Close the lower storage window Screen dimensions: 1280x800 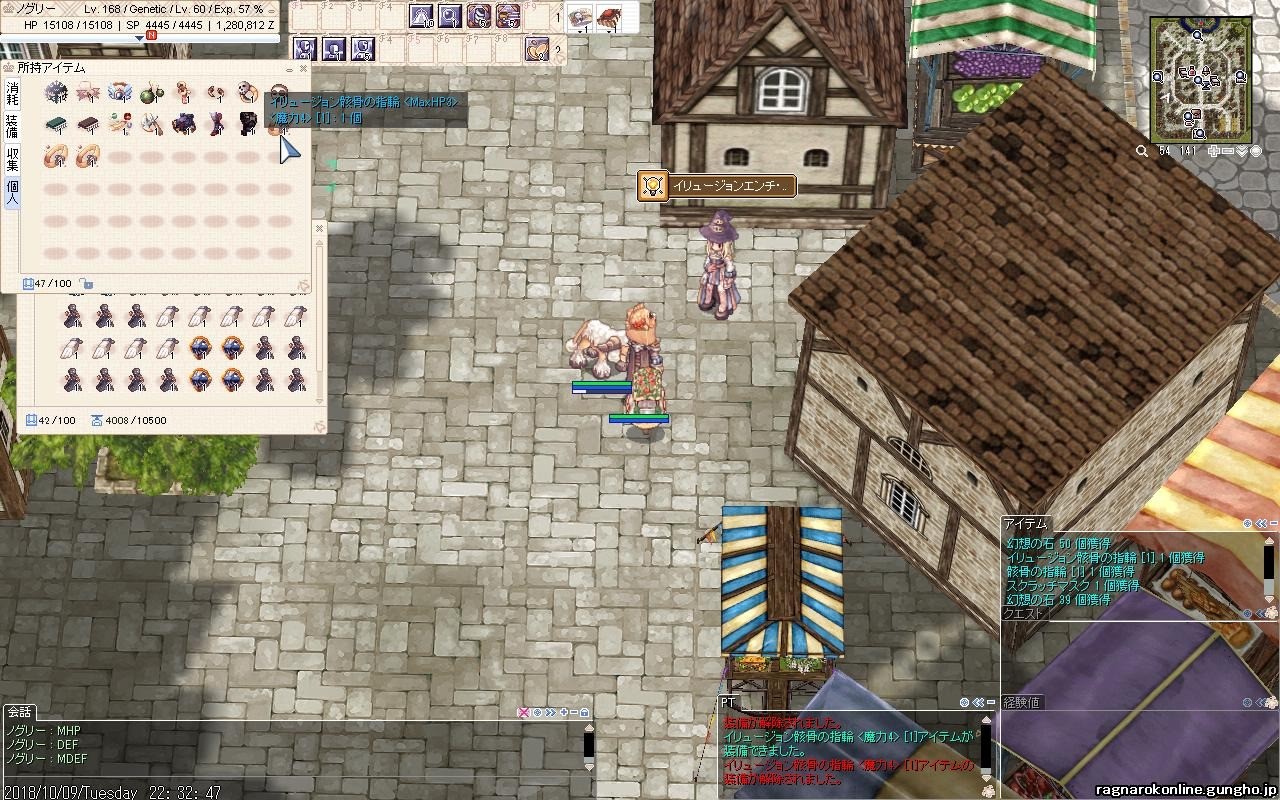[x=320, y=228]
